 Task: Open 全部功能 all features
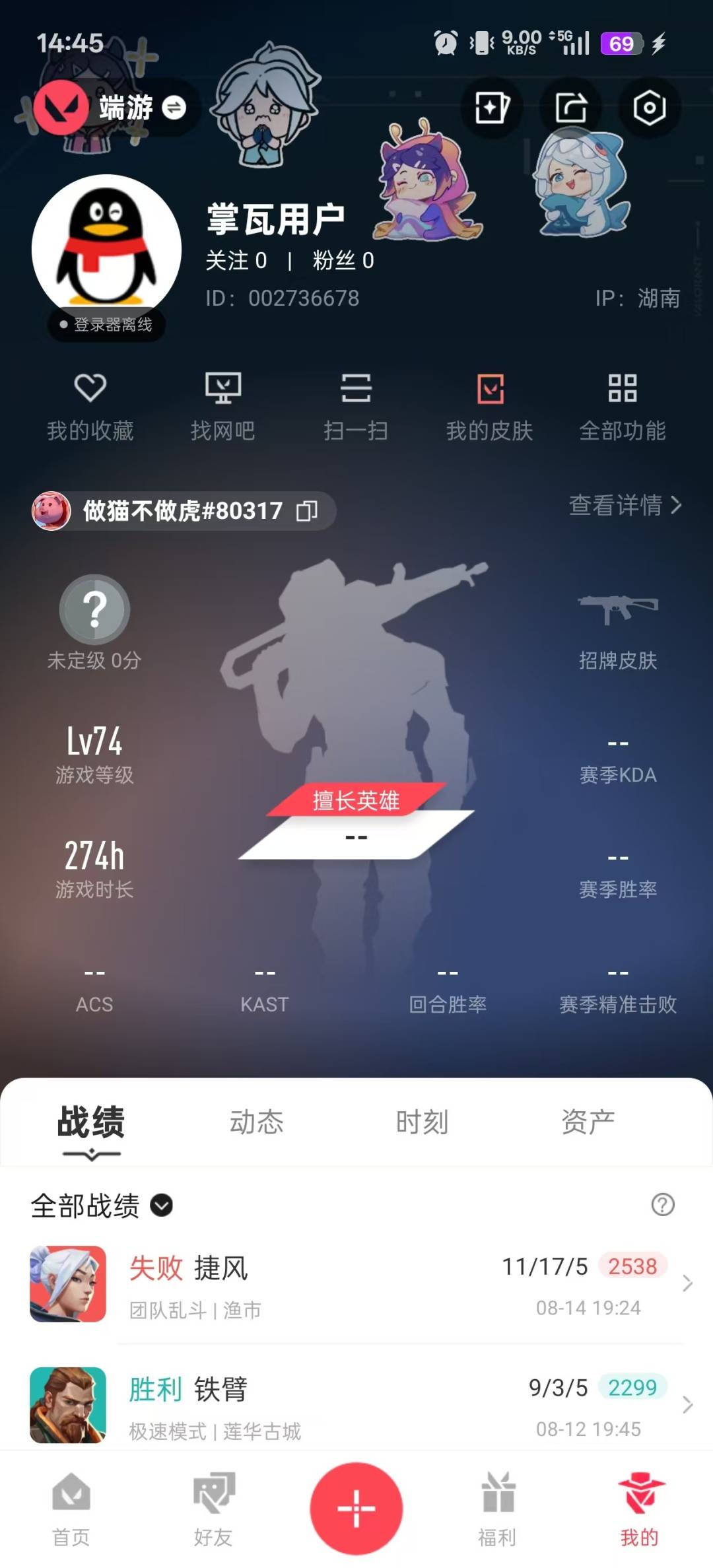click(623, 407)
